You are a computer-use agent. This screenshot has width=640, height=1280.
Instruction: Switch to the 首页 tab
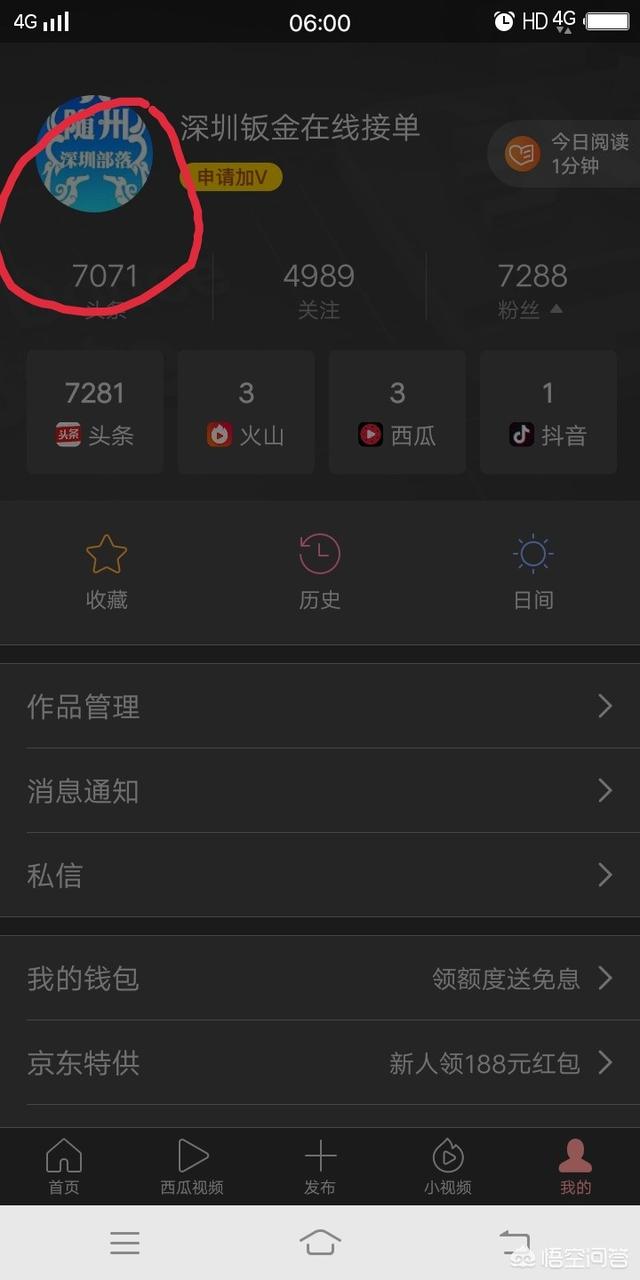click(64, 1167)
